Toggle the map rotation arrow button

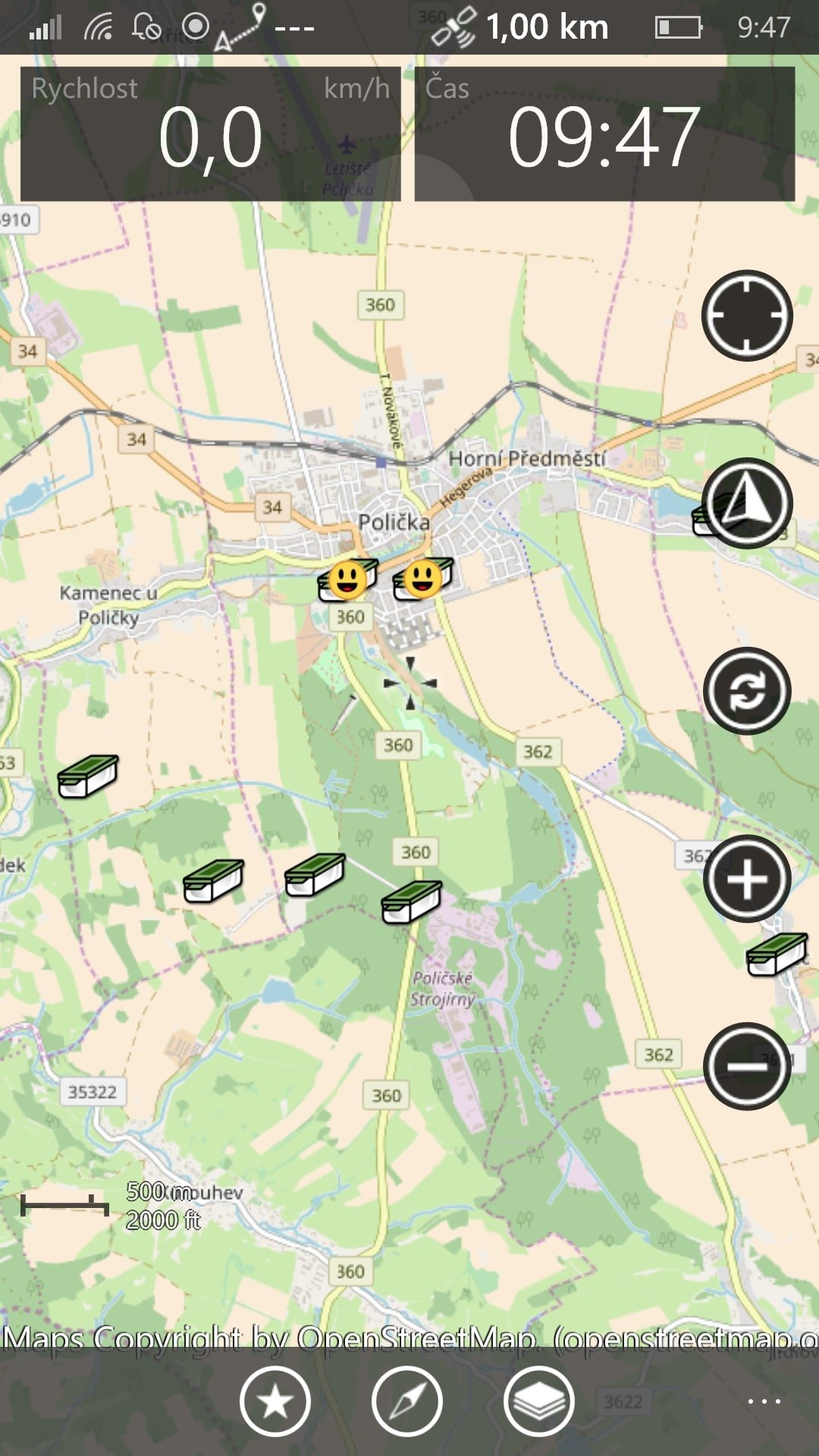747,503
